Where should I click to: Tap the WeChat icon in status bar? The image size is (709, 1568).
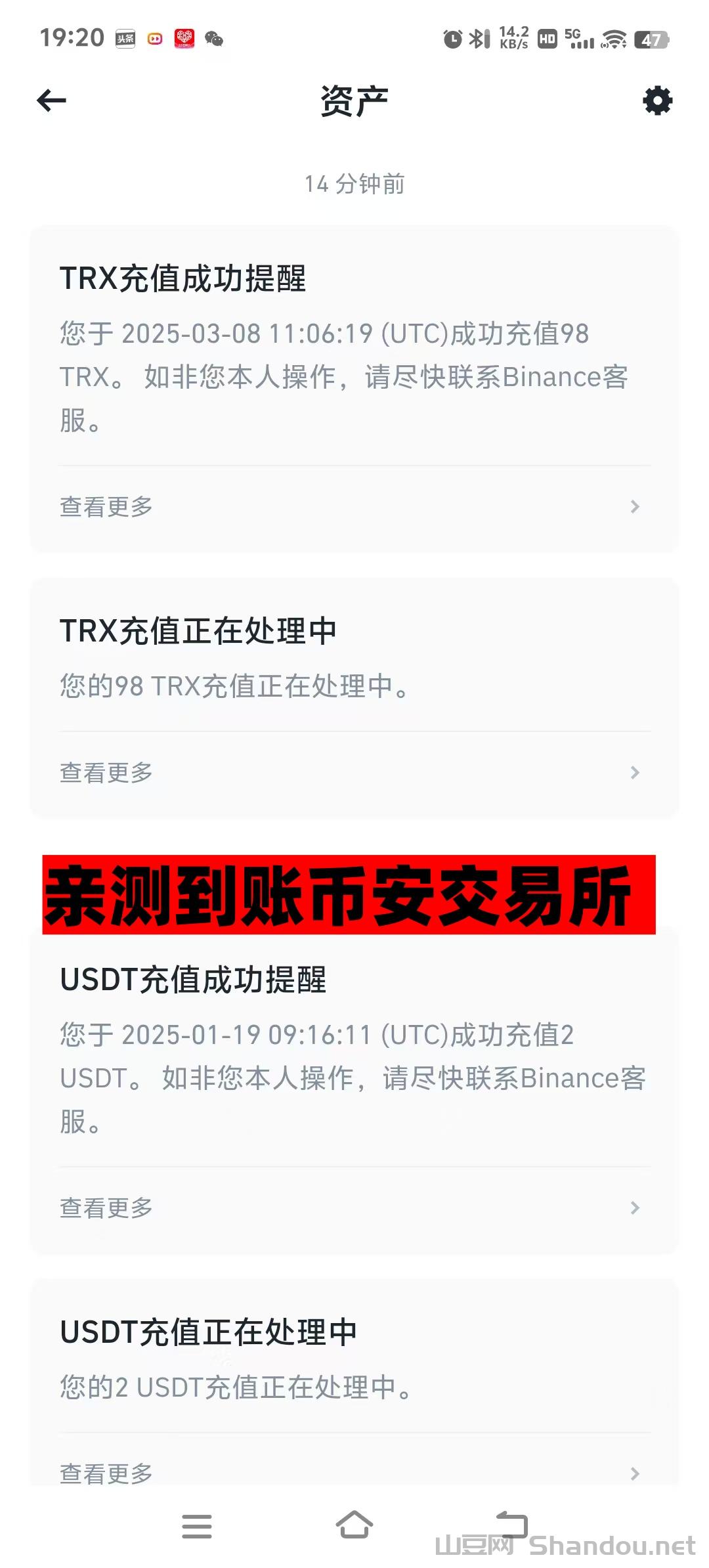tap(215, 39)
